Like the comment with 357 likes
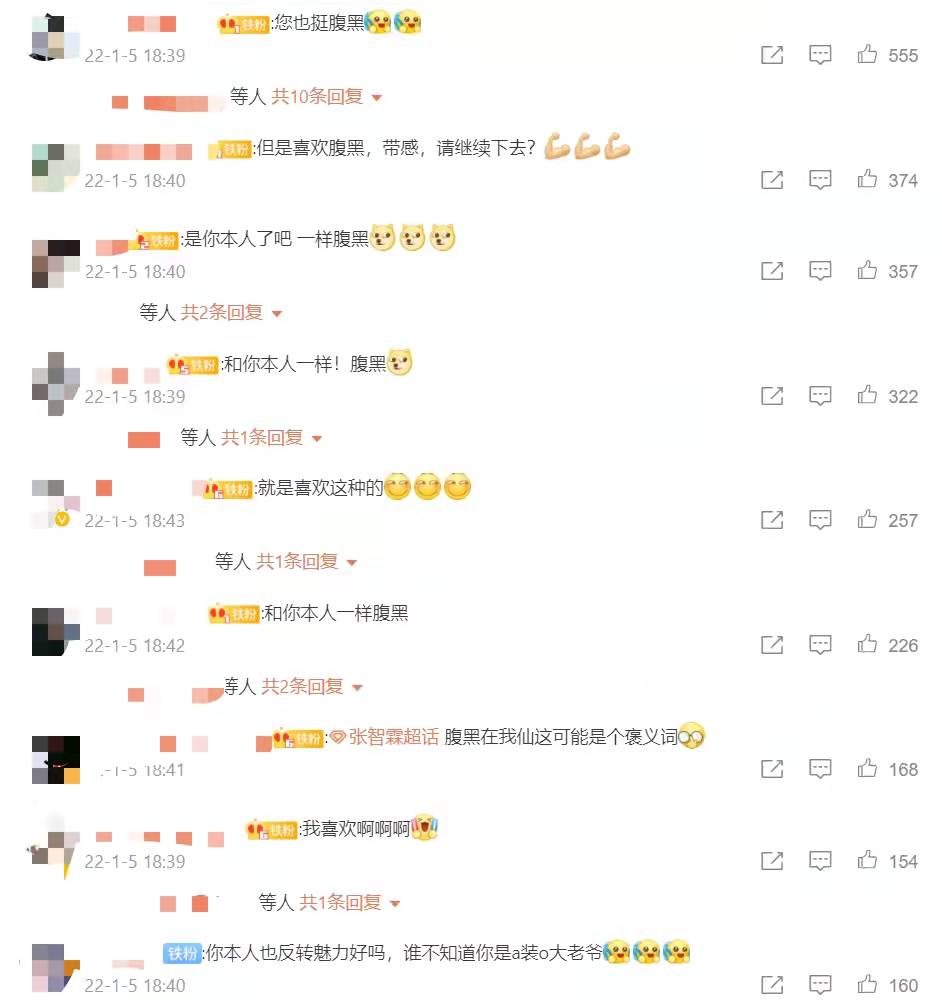The image size is (942, 1000). tap(867, 271)
